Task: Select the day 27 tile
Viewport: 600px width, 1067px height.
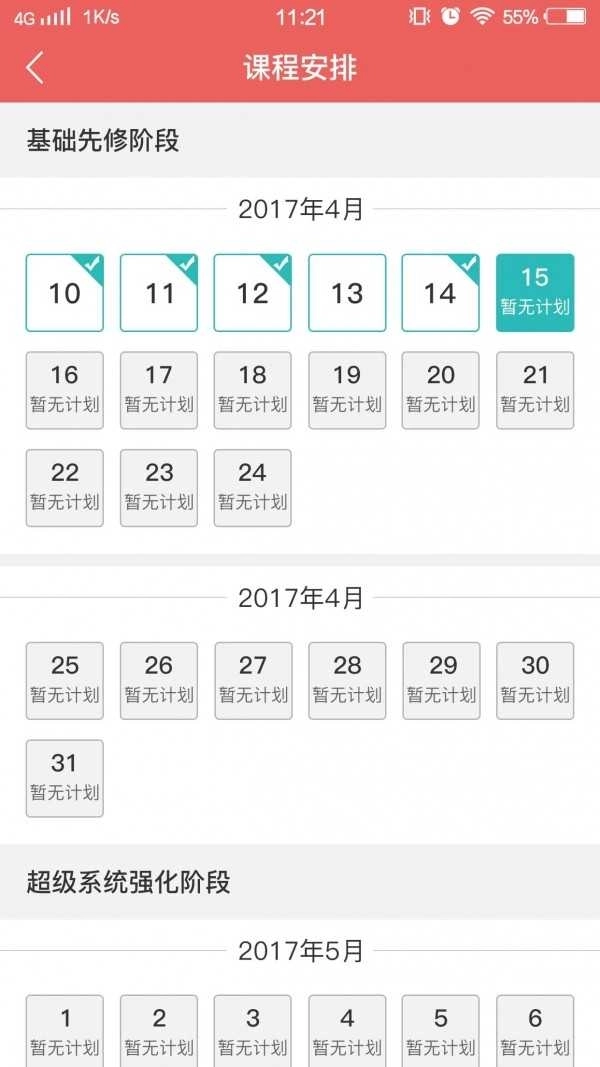Action: 253,680
